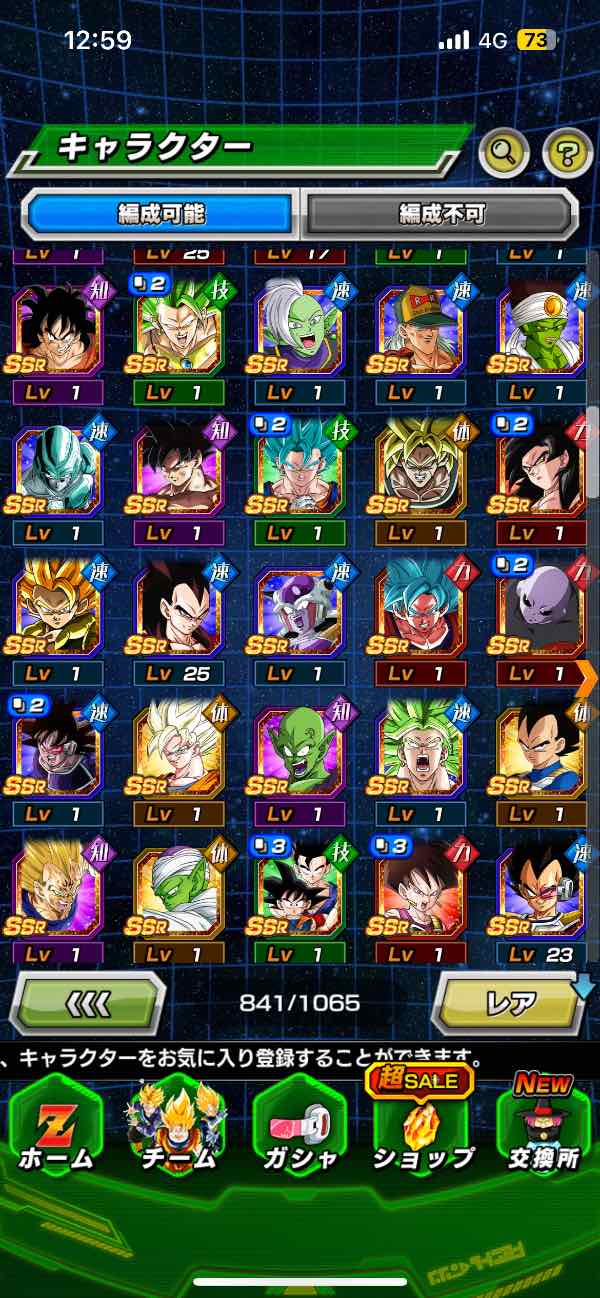Open the character search magnifier
This screenshot has width=600, height=1298.
click(x=504, y=152)
